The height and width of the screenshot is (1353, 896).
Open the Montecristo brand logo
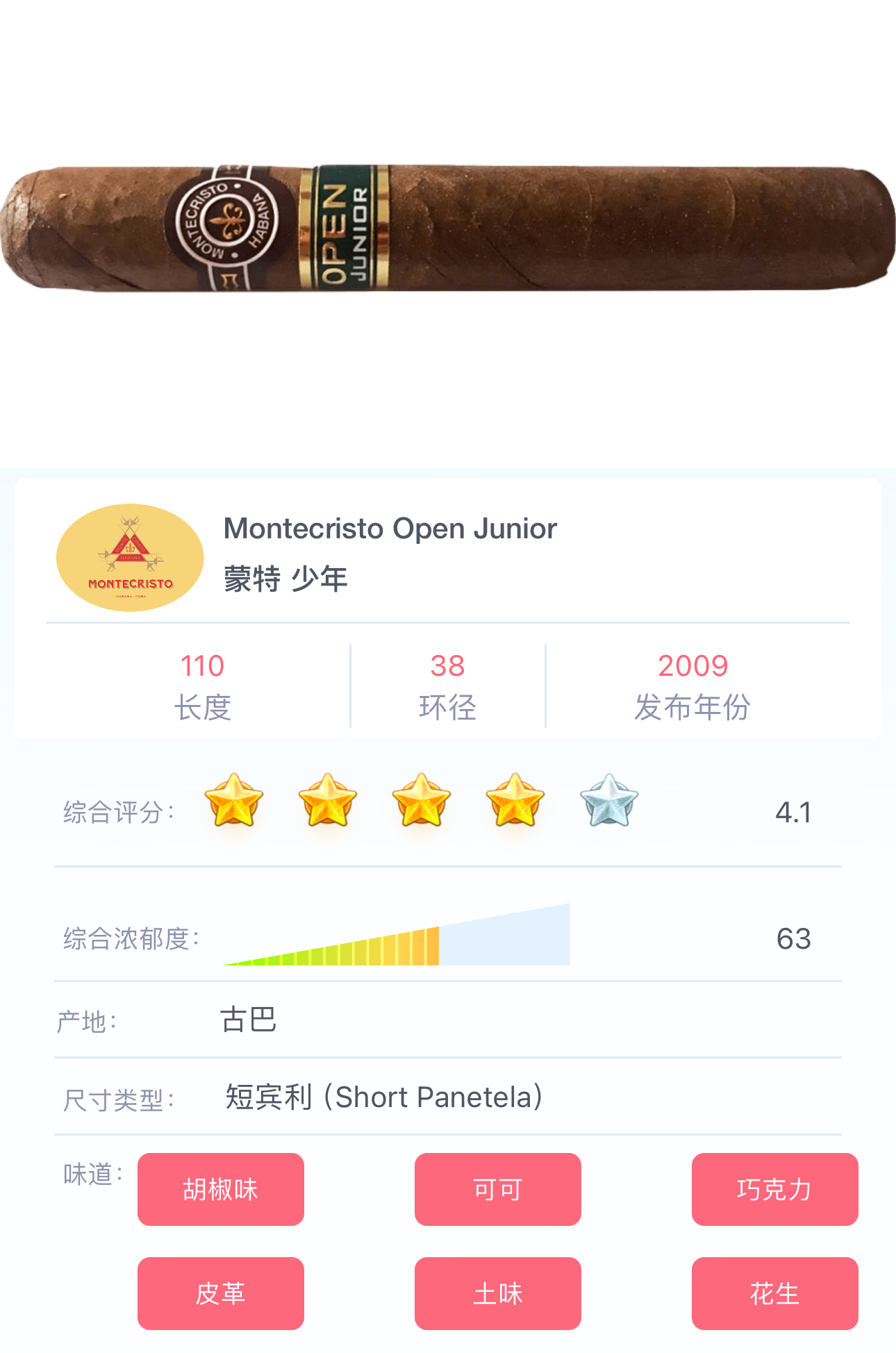coord(130,557)
